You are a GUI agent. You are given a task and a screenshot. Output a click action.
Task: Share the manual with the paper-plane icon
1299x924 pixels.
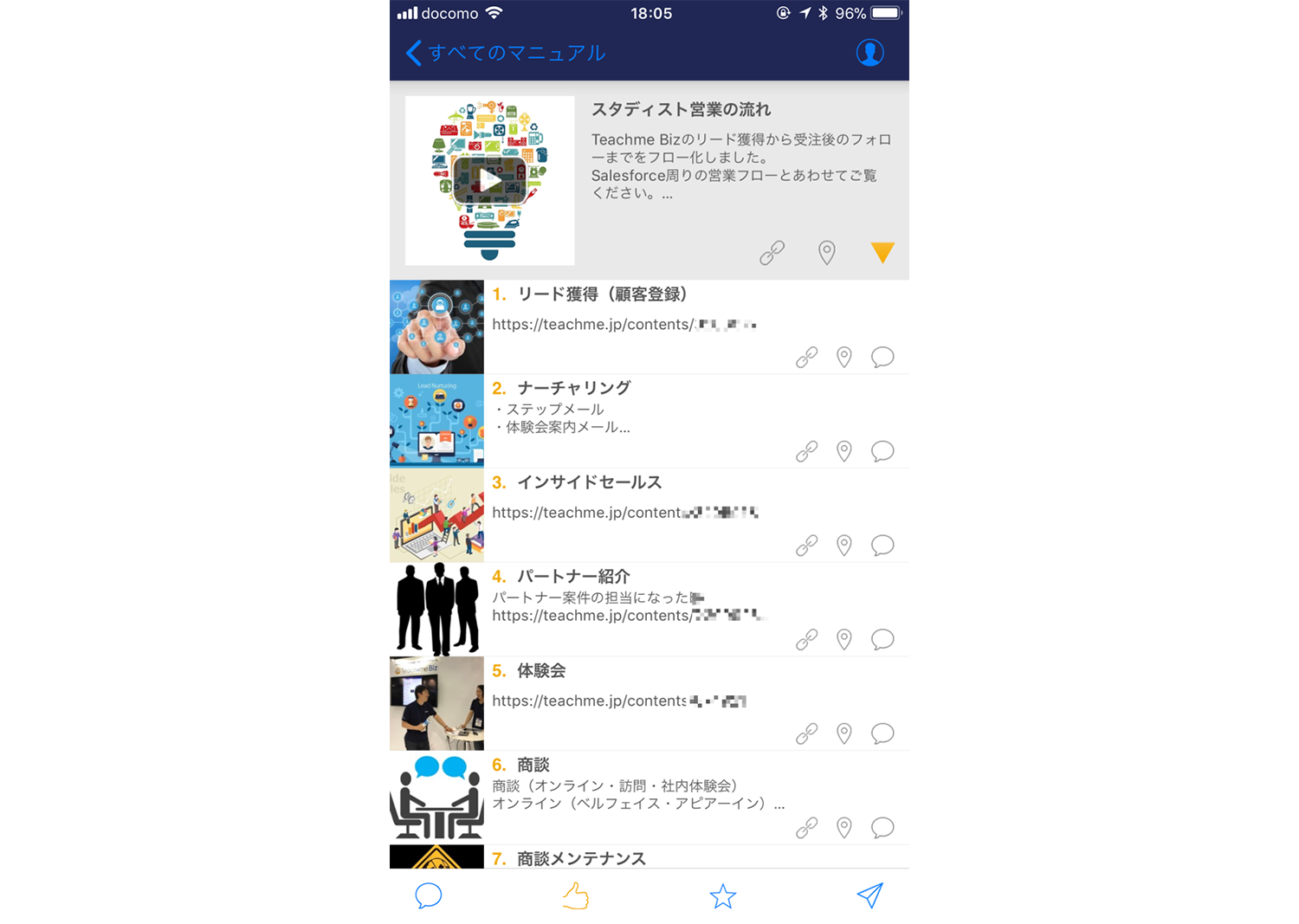pos(869,895)
